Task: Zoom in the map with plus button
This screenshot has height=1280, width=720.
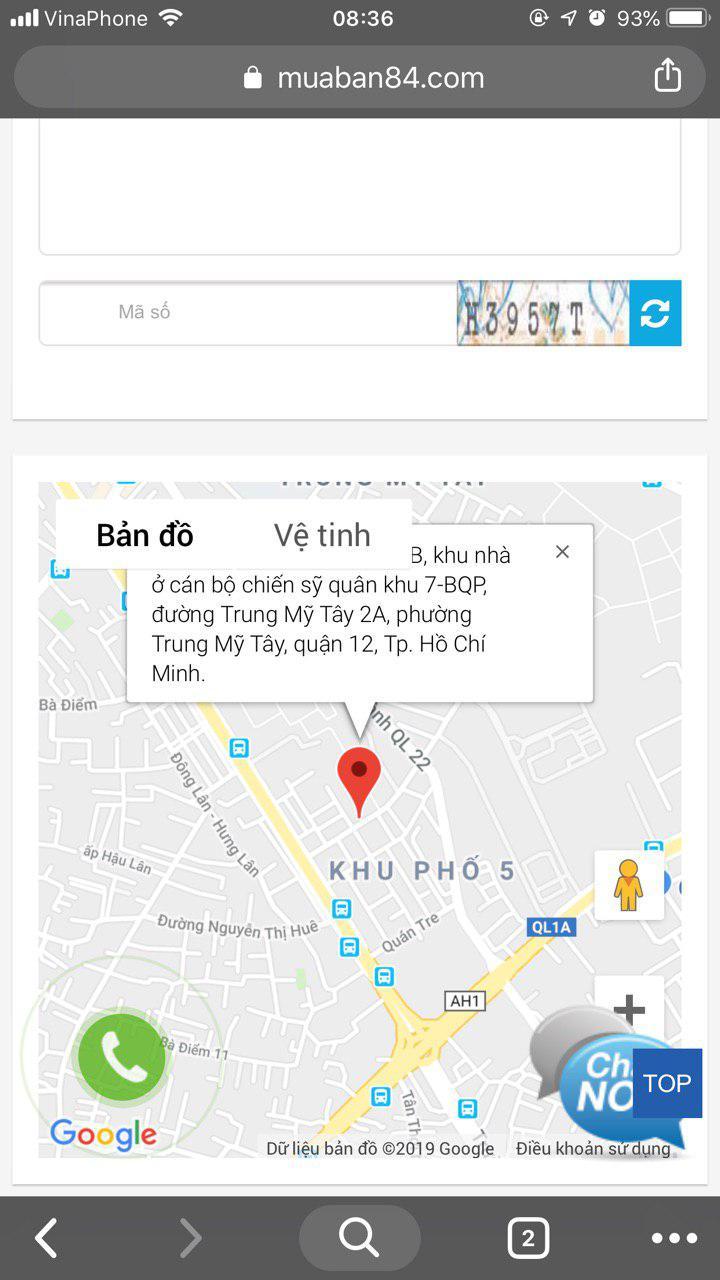Action: (628, 1007)
